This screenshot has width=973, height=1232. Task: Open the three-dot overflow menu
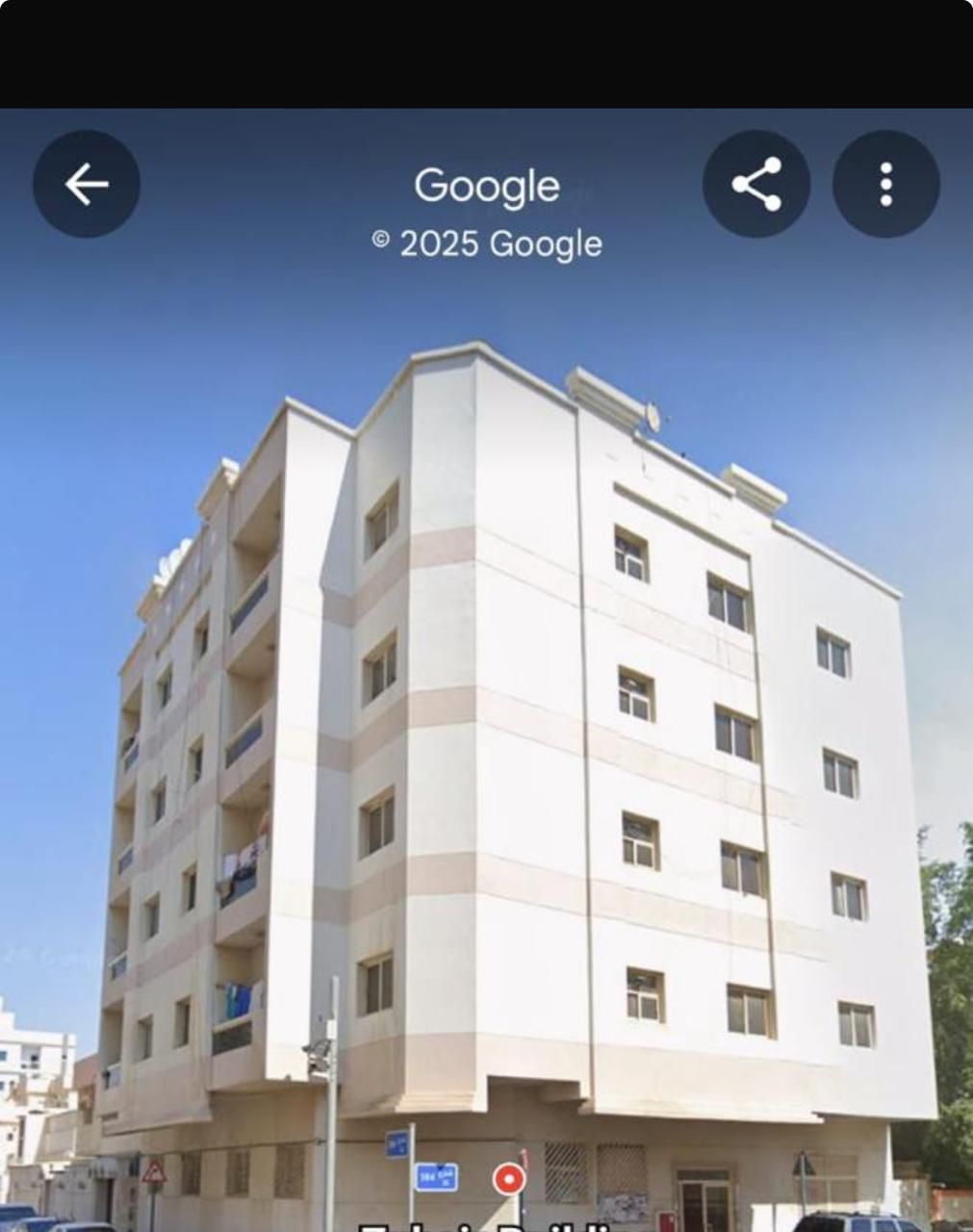point(885,184)
